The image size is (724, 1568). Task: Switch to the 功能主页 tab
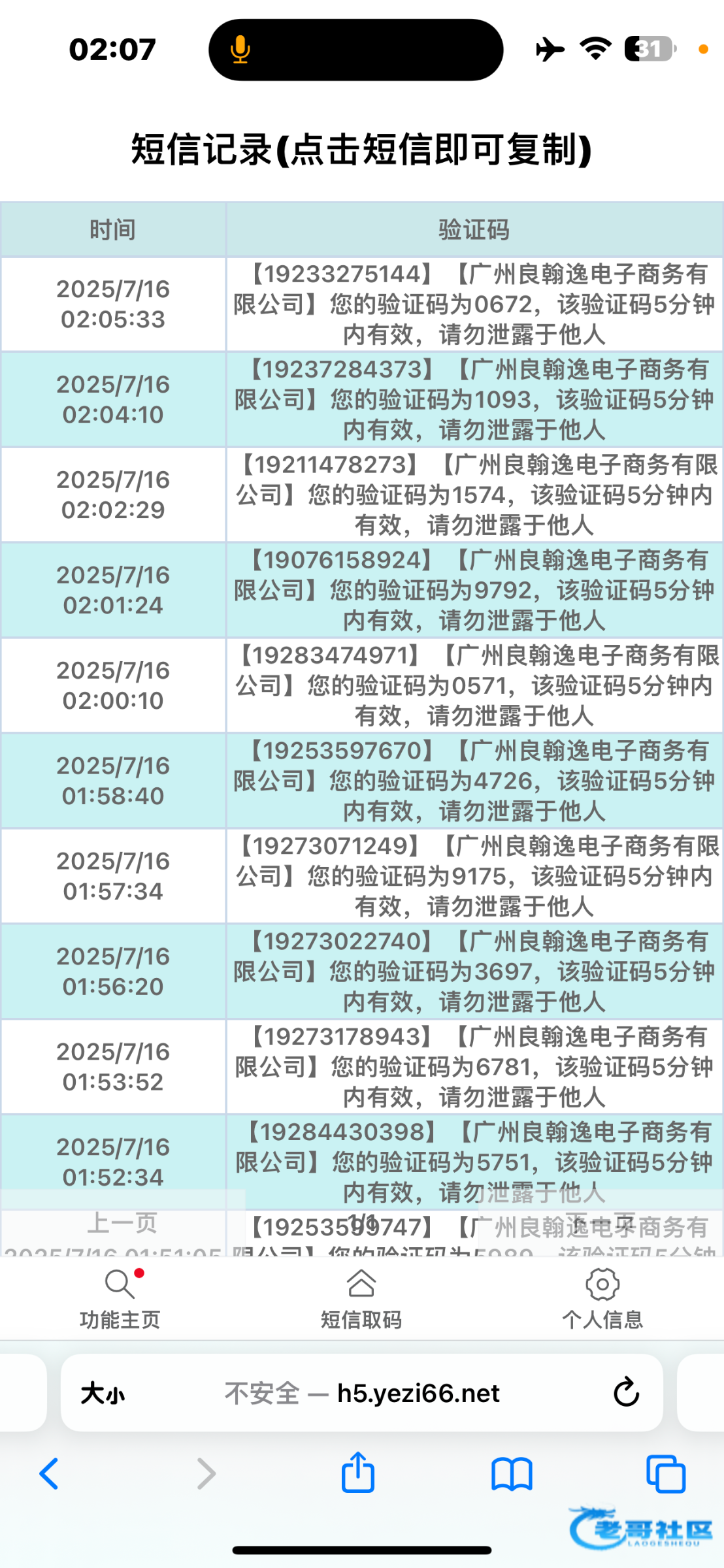120,1299
